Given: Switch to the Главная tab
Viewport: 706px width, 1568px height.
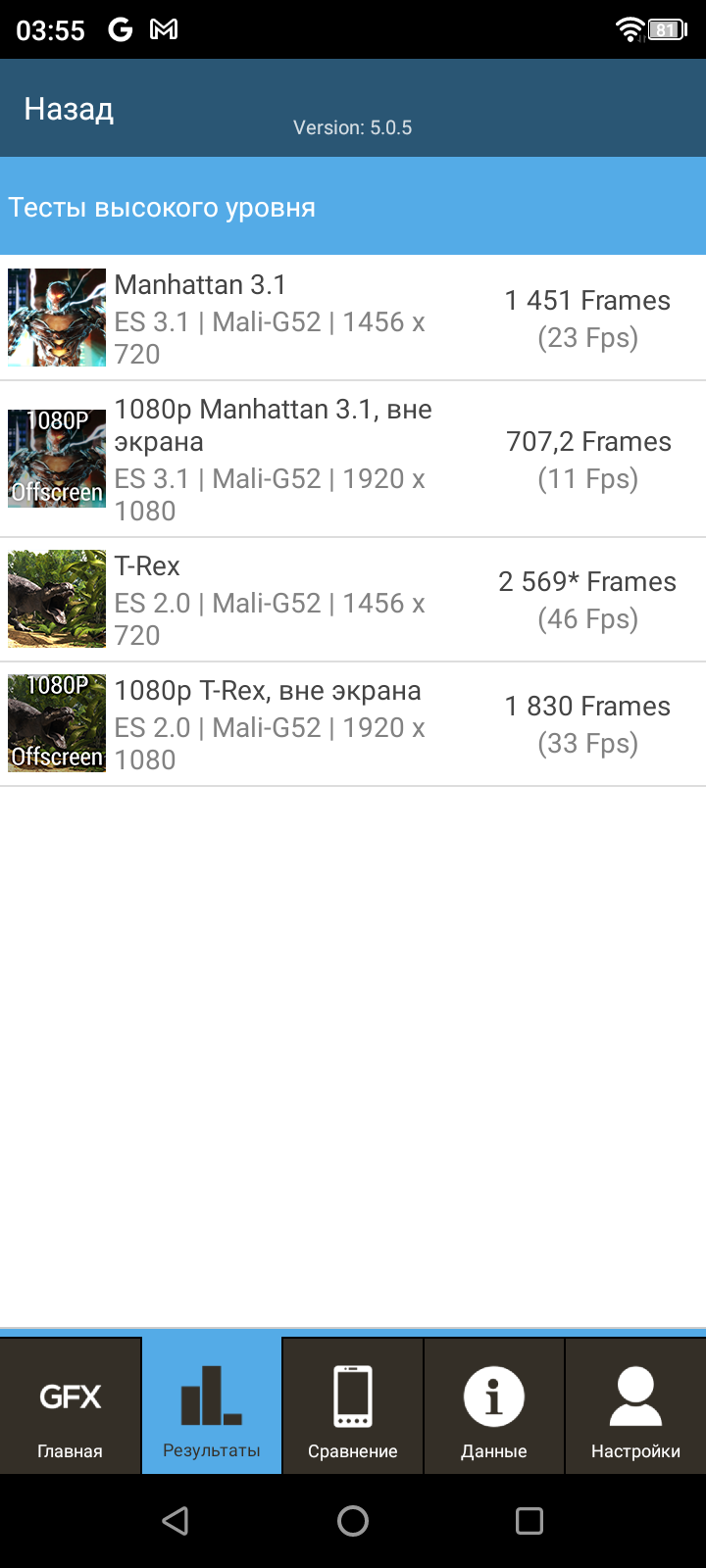Looking at the screenshot, I should click(x=71, y=1406).
